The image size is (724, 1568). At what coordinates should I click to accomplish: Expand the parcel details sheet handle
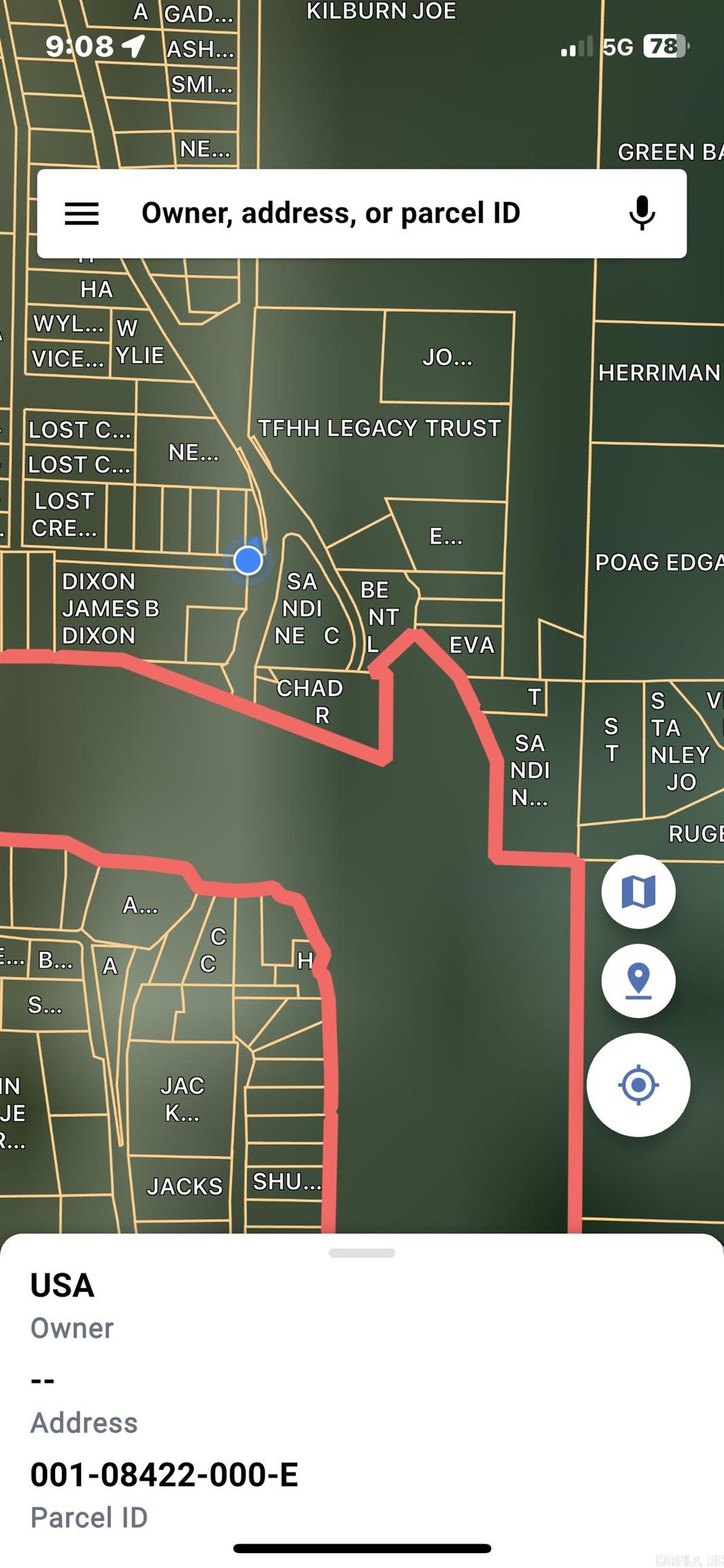pyautogui.click(x=361, y=1253)
